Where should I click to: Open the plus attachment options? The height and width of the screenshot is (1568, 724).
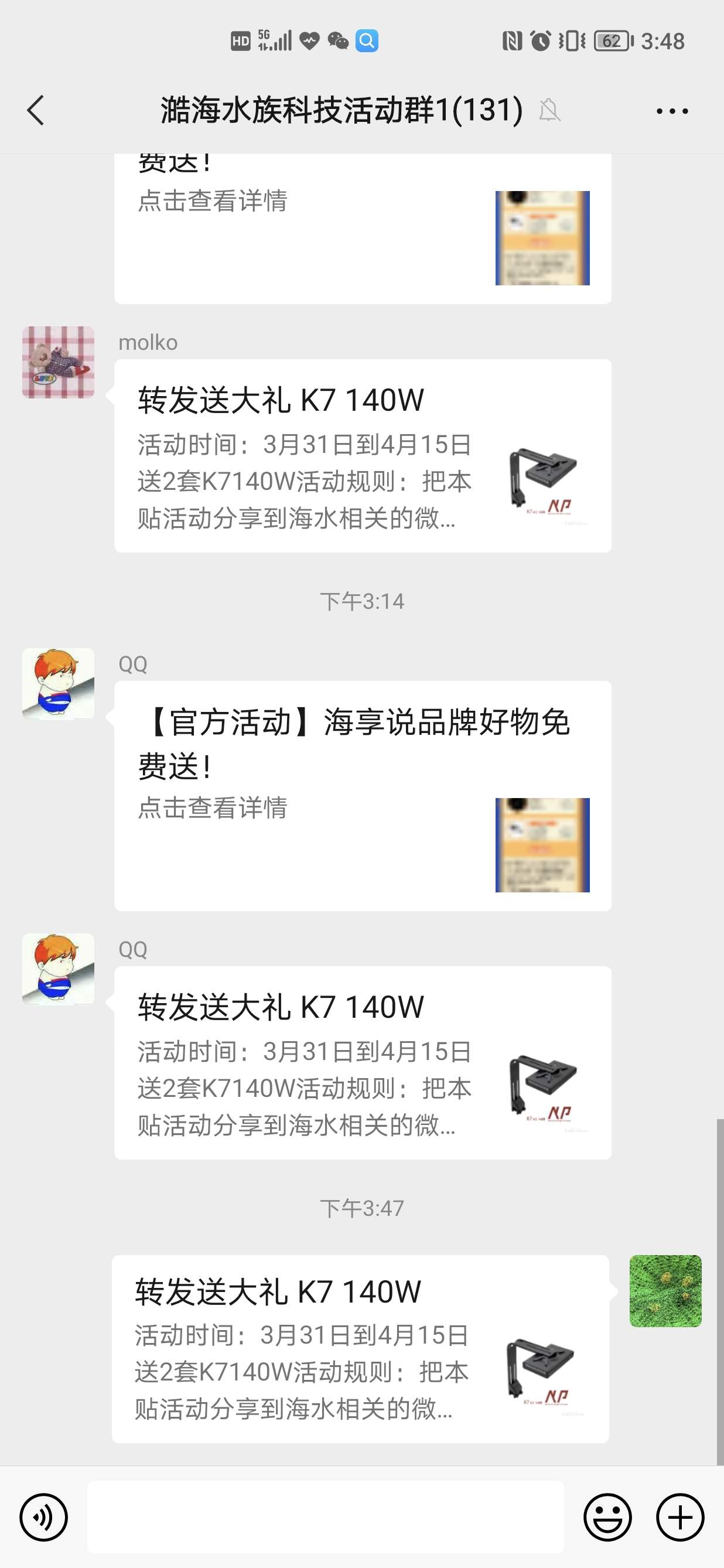click(679, 1517)
